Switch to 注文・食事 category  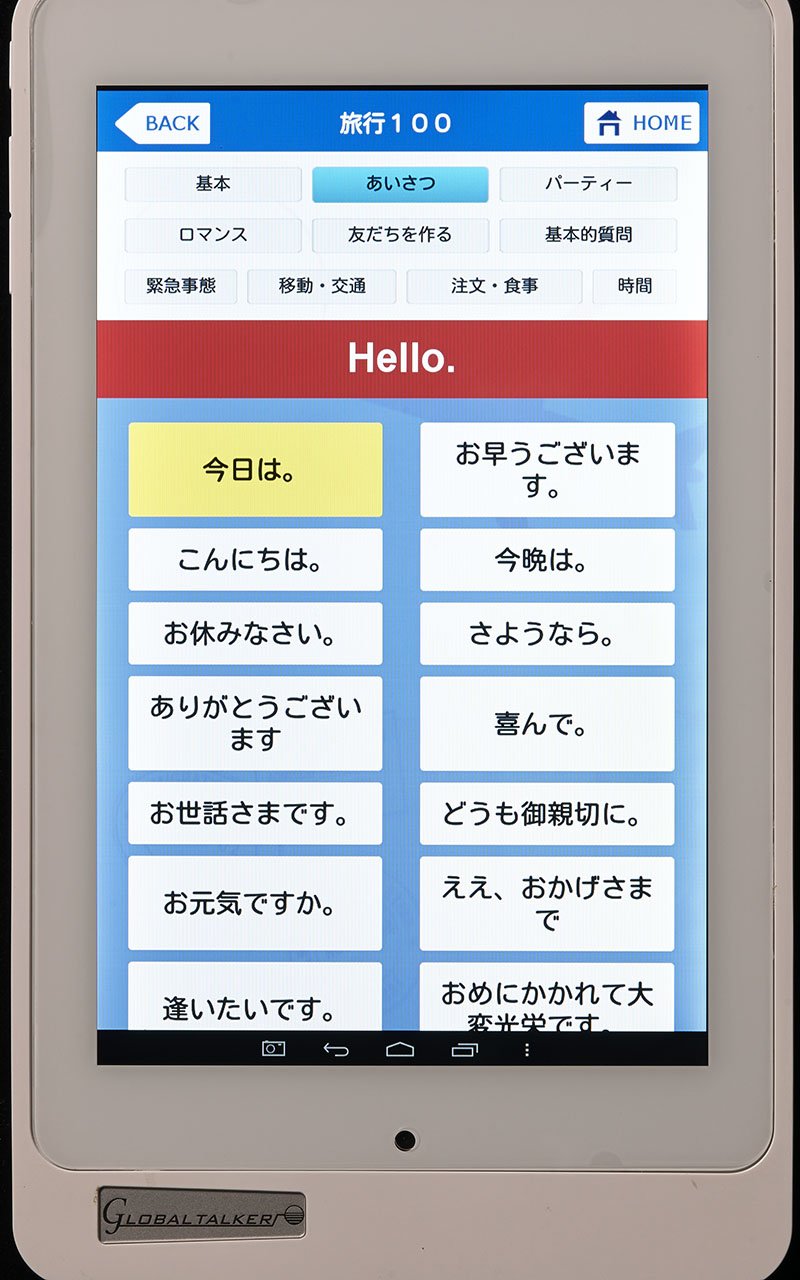point(494,286)
